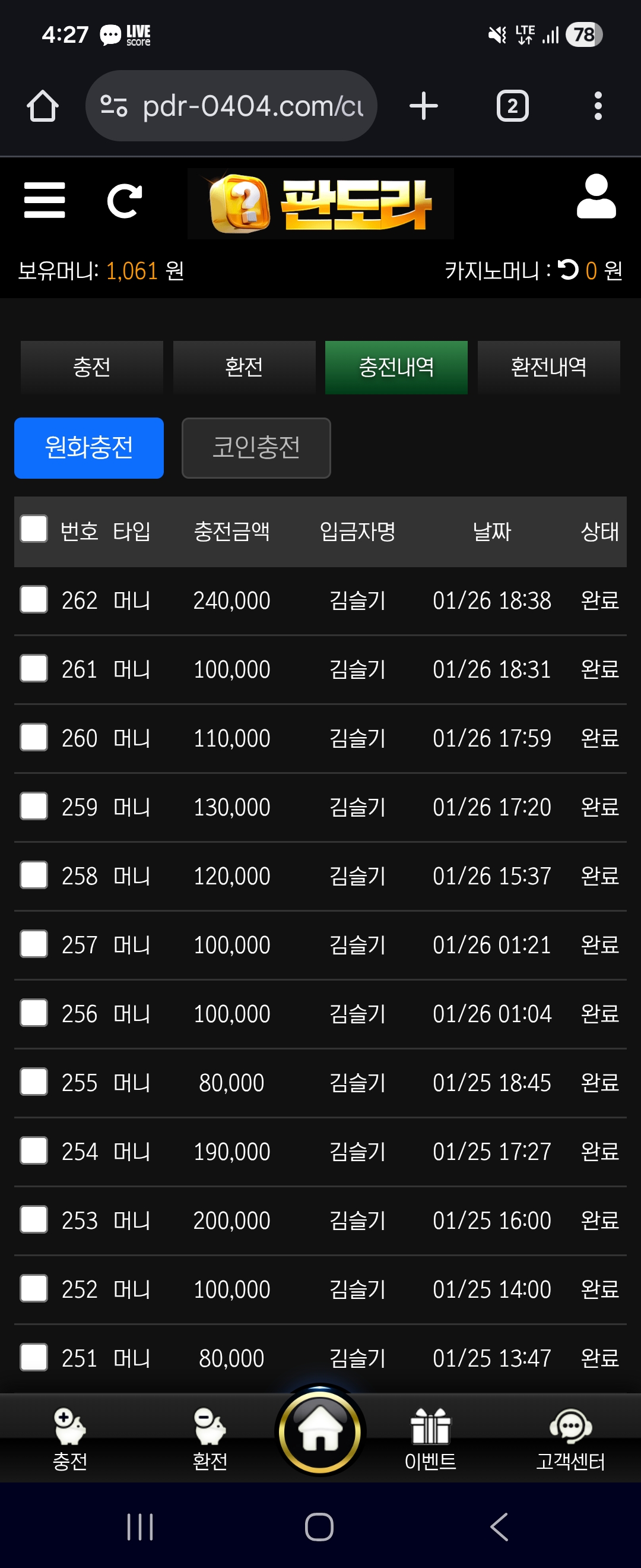Switch to the 충전 top tab
The height and width of the screenshot is (1568, 641).
[x=92, y=367]
